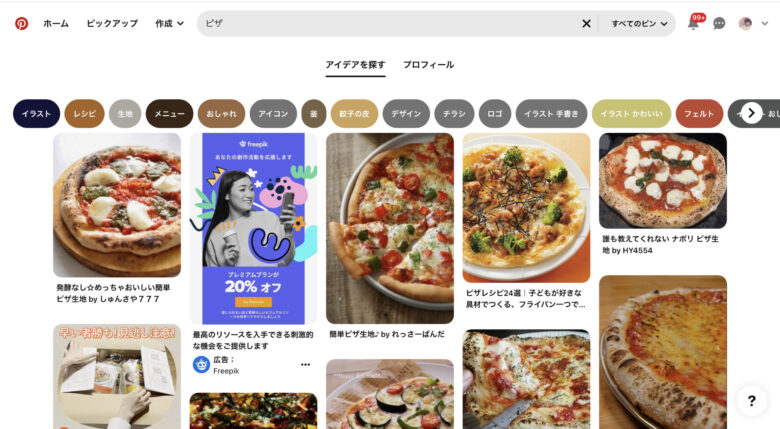Tap the 餃子の皮 chip
Image resolution: width=780 pixels, height=429 pixels.
[354, 114]
